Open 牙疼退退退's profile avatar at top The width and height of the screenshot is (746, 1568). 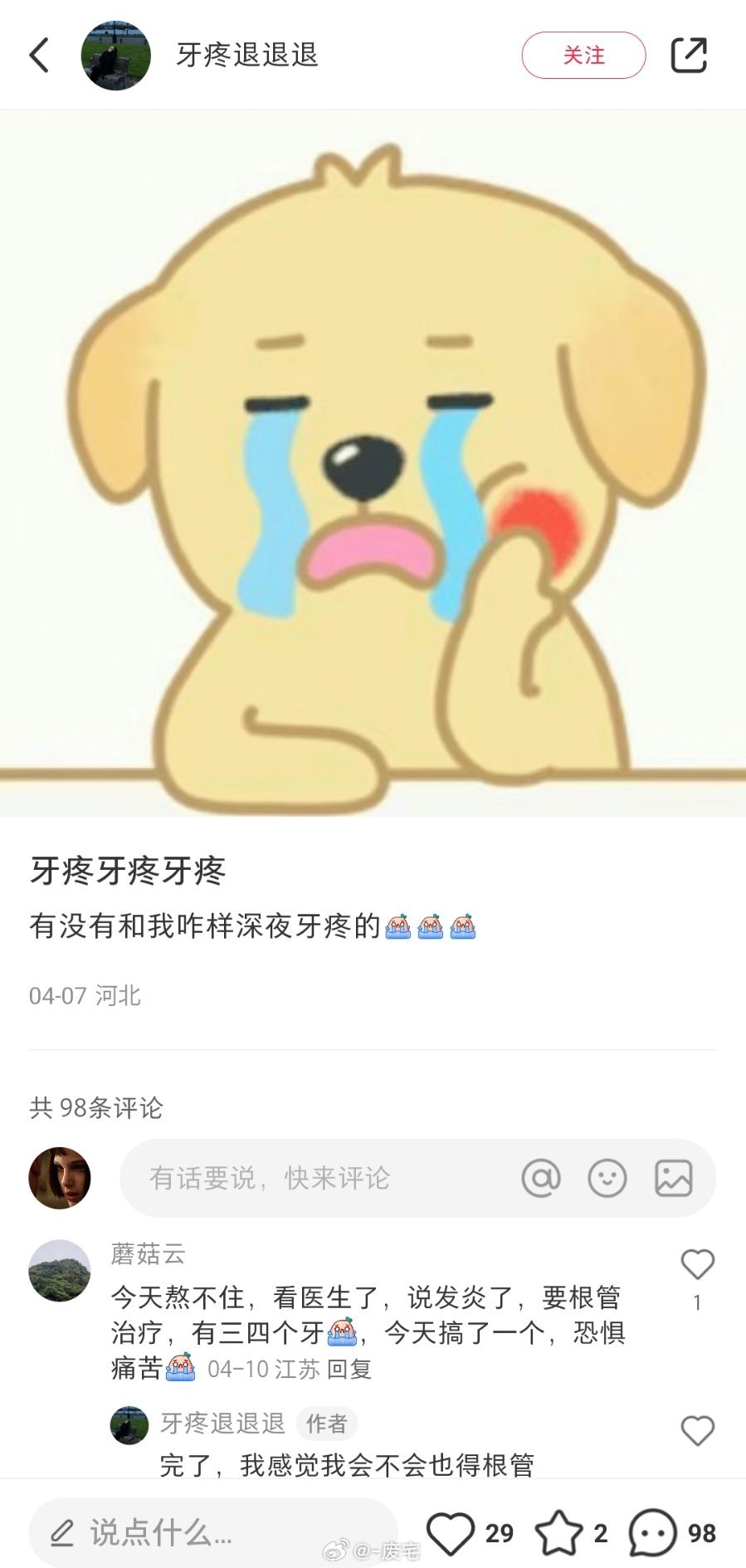[115, 56]
